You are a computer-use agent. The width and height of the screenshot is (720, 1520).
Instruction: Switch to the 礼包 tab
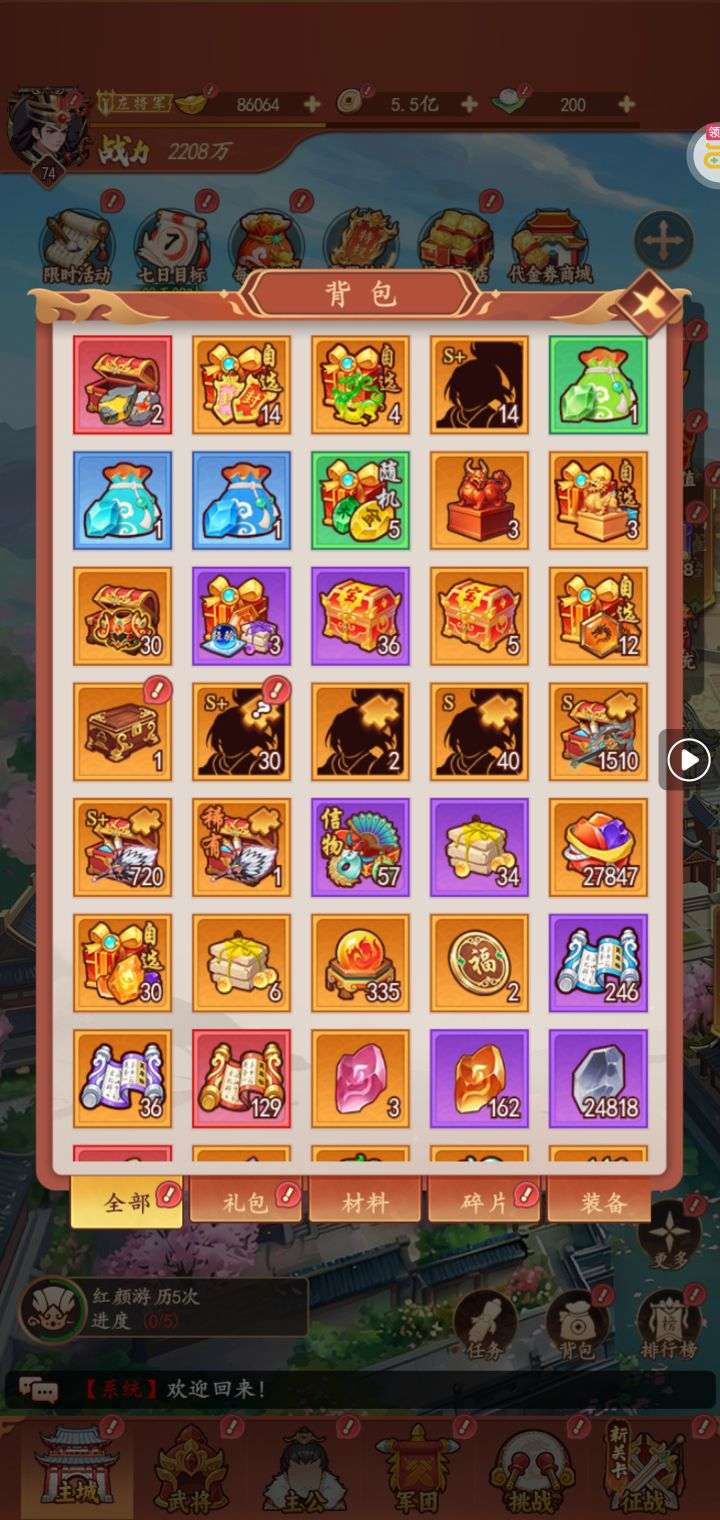coord(245,1201)
